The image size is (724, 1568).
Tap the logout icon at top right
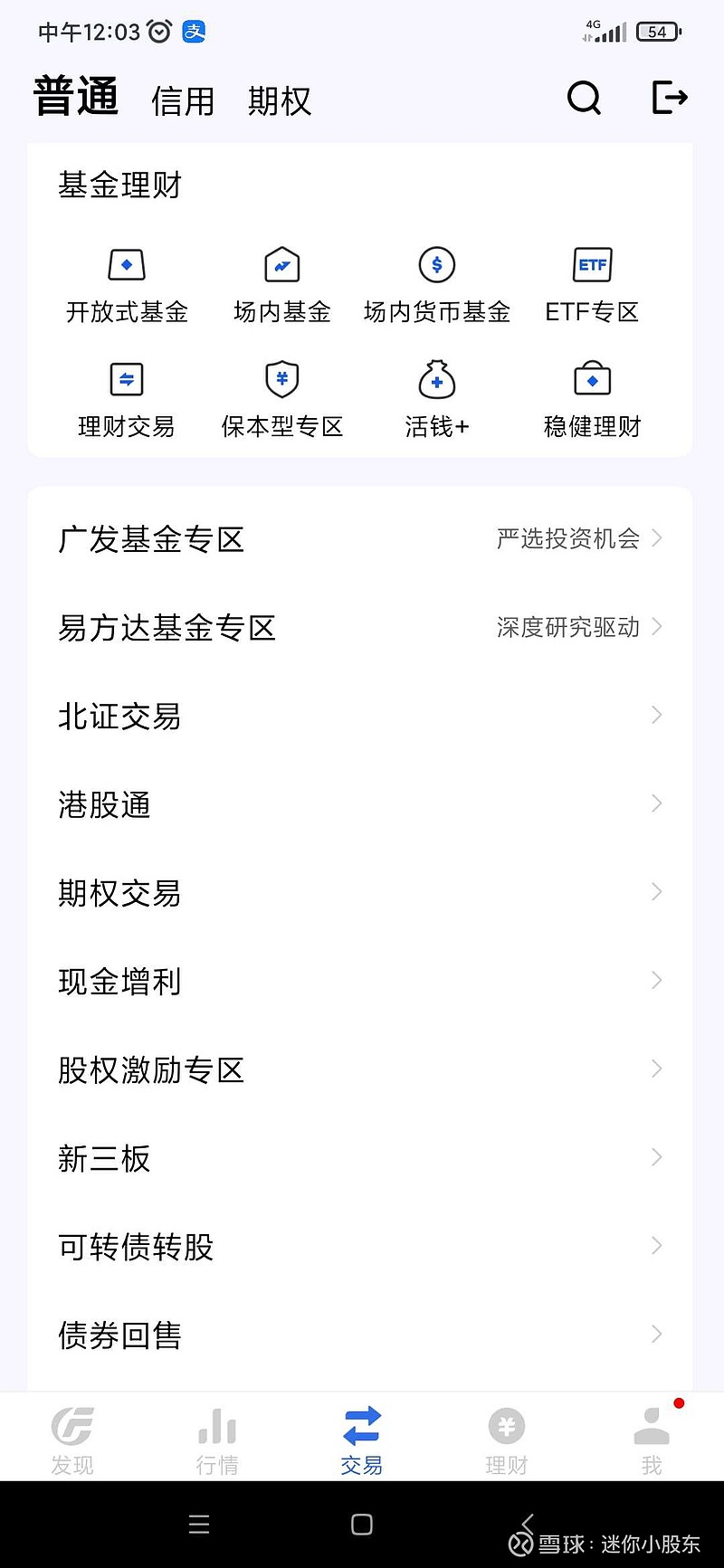(670, 98)
